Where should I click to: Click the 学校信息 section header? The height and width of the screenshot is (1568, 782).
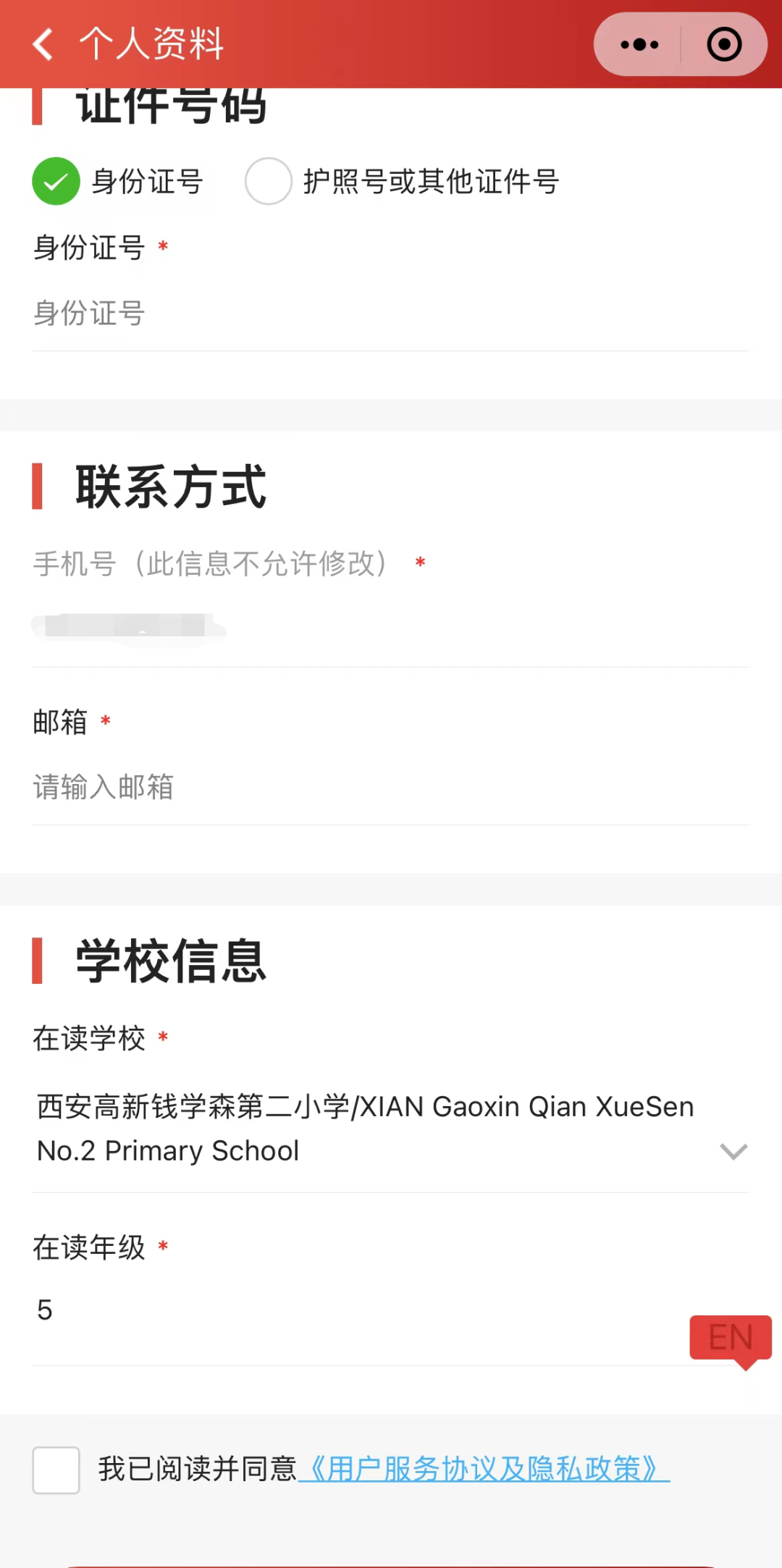tap(170, 961)
